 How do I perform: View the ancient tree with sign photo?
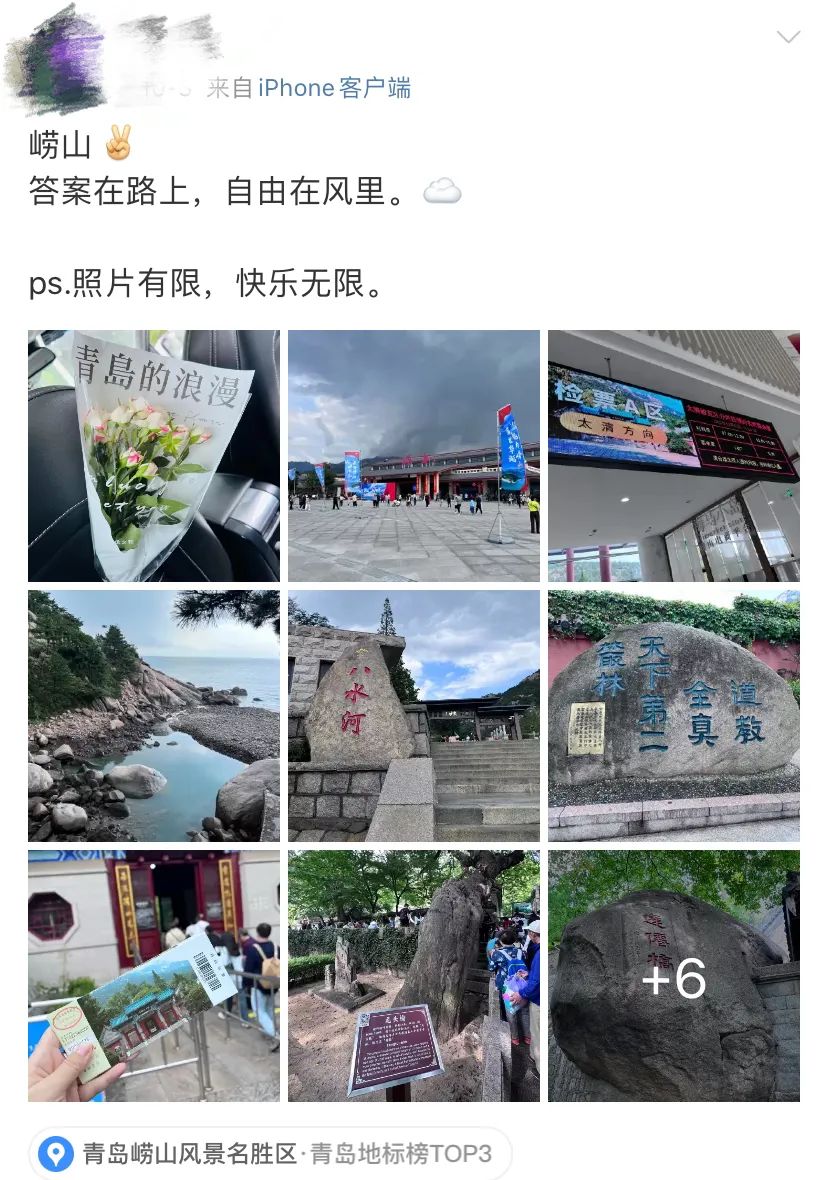(414, 976)
